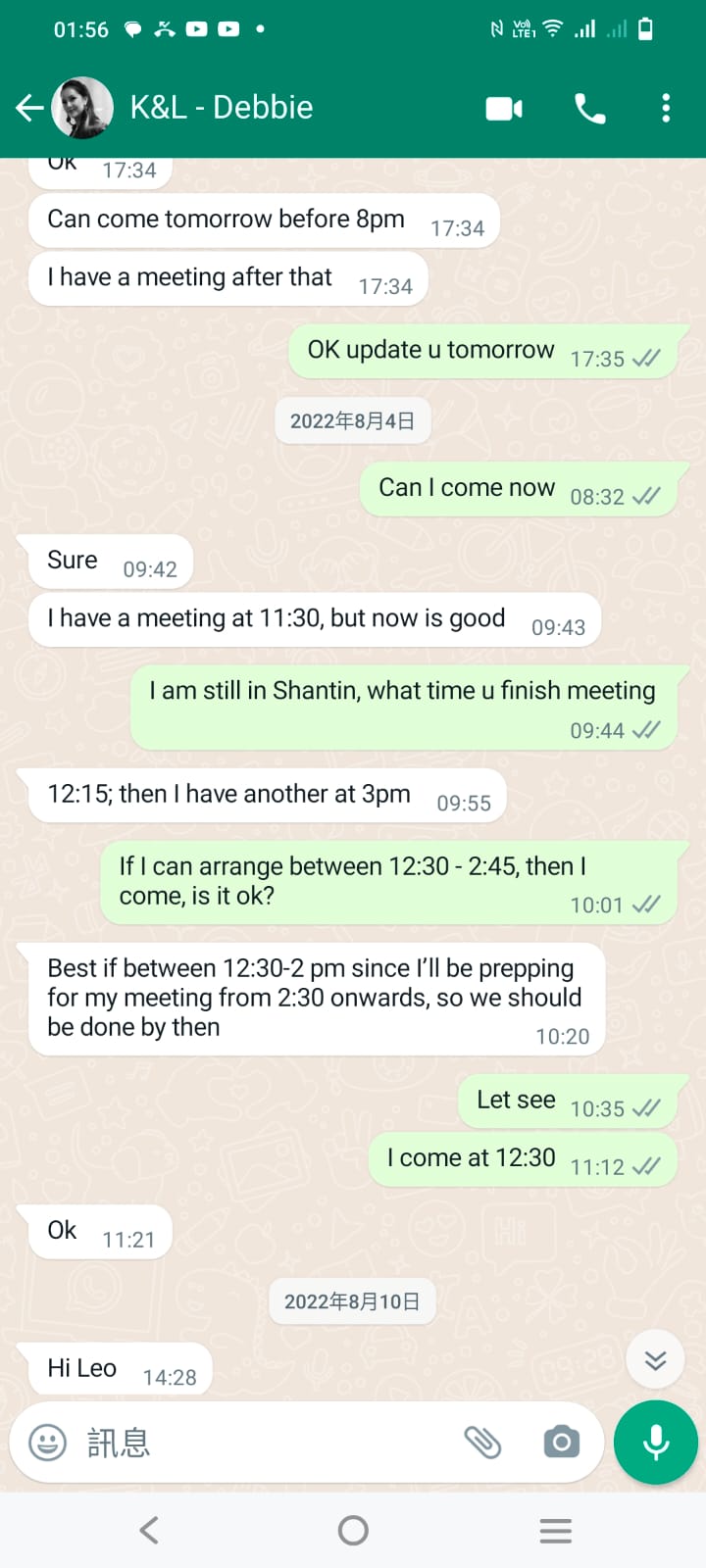Open the camera from the message bar
This screenshot has width=706, height=1568.
point(561,1443)
